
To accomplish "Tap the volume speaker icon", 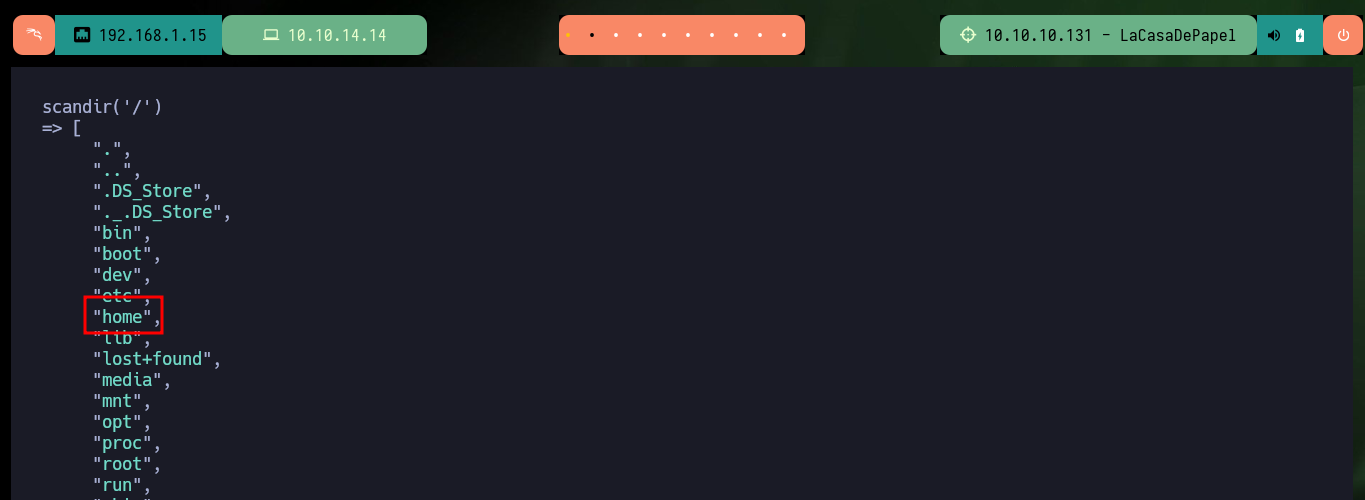I will pos(1274,35).
